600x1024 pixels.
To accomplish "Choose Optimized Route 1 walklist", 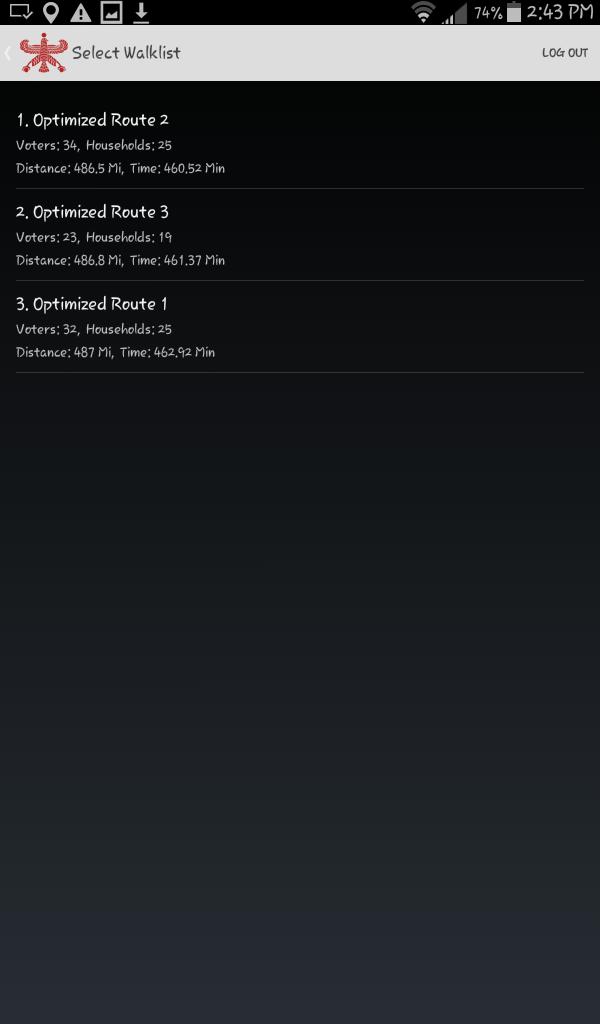I will tap(299, 327).
